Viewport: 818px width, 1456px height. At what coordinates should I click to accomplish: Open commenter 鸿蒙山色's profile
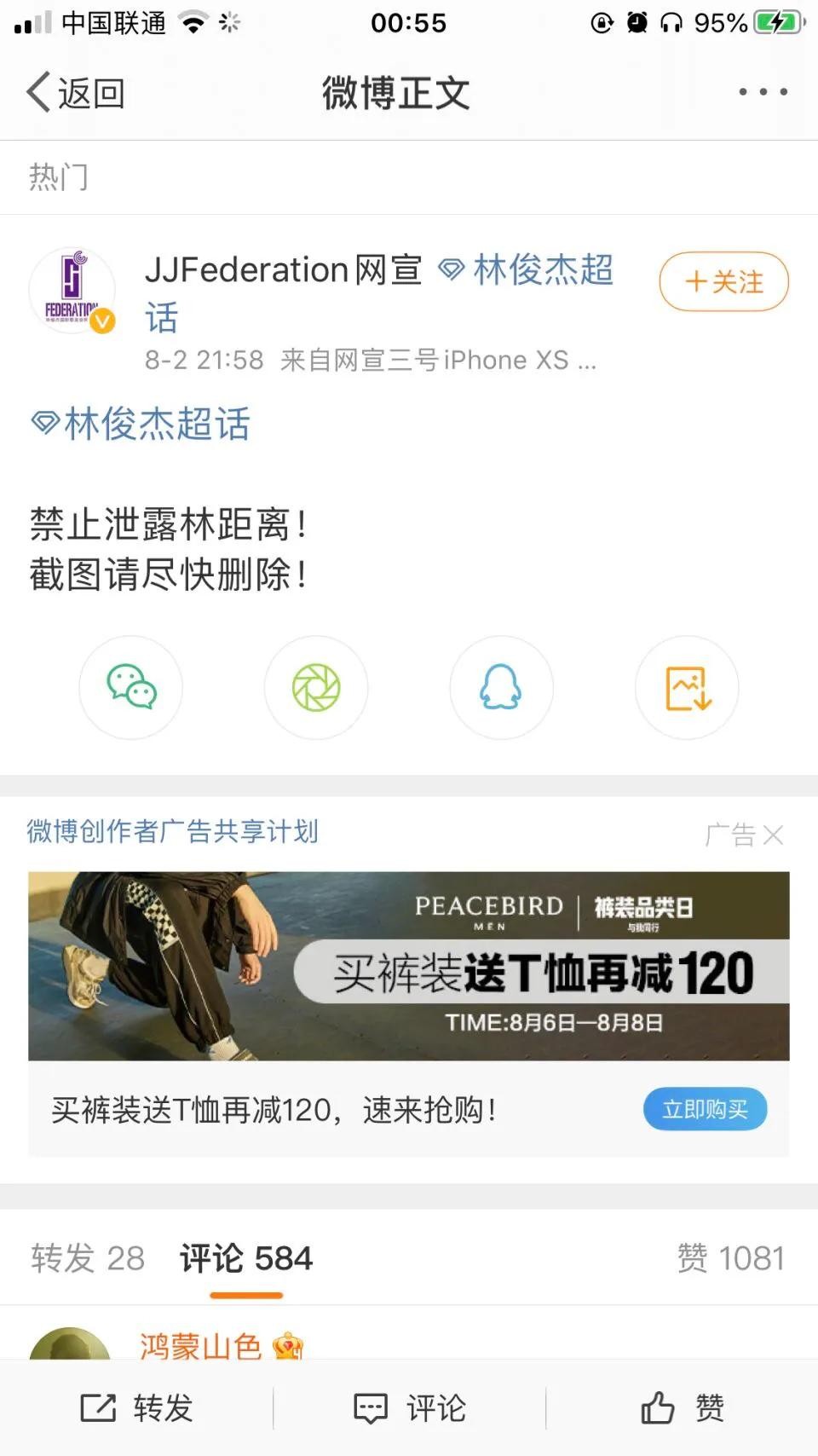click(201, 1345)
